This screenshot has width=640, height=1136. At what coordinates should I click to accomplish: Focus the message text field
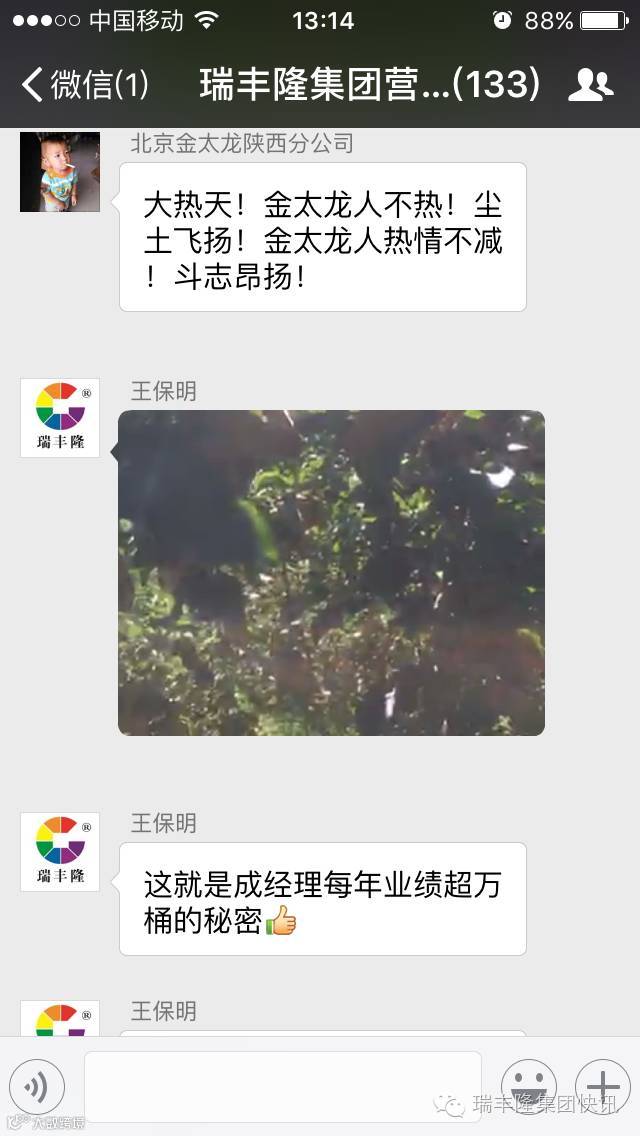pos(283,1086)
